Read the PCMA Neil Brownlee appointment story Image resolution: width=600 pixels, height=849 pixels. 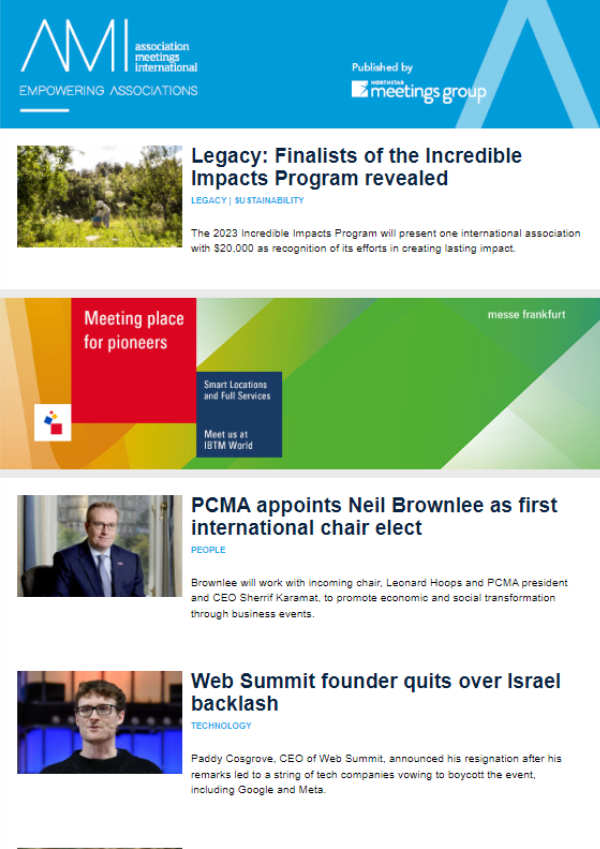point(374,515)
